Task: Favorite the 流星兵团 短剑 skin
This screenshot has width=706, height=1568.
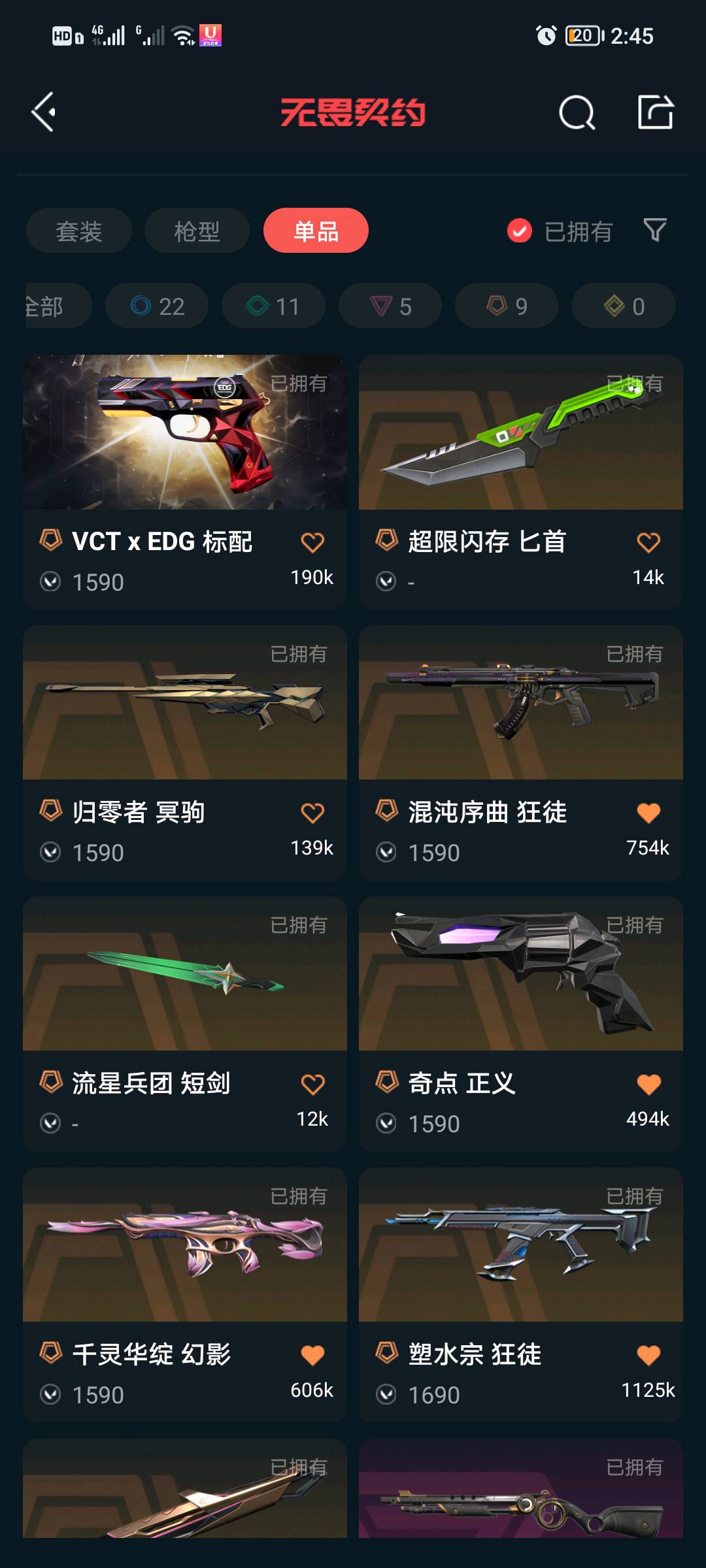Action: coord(312,1085)
